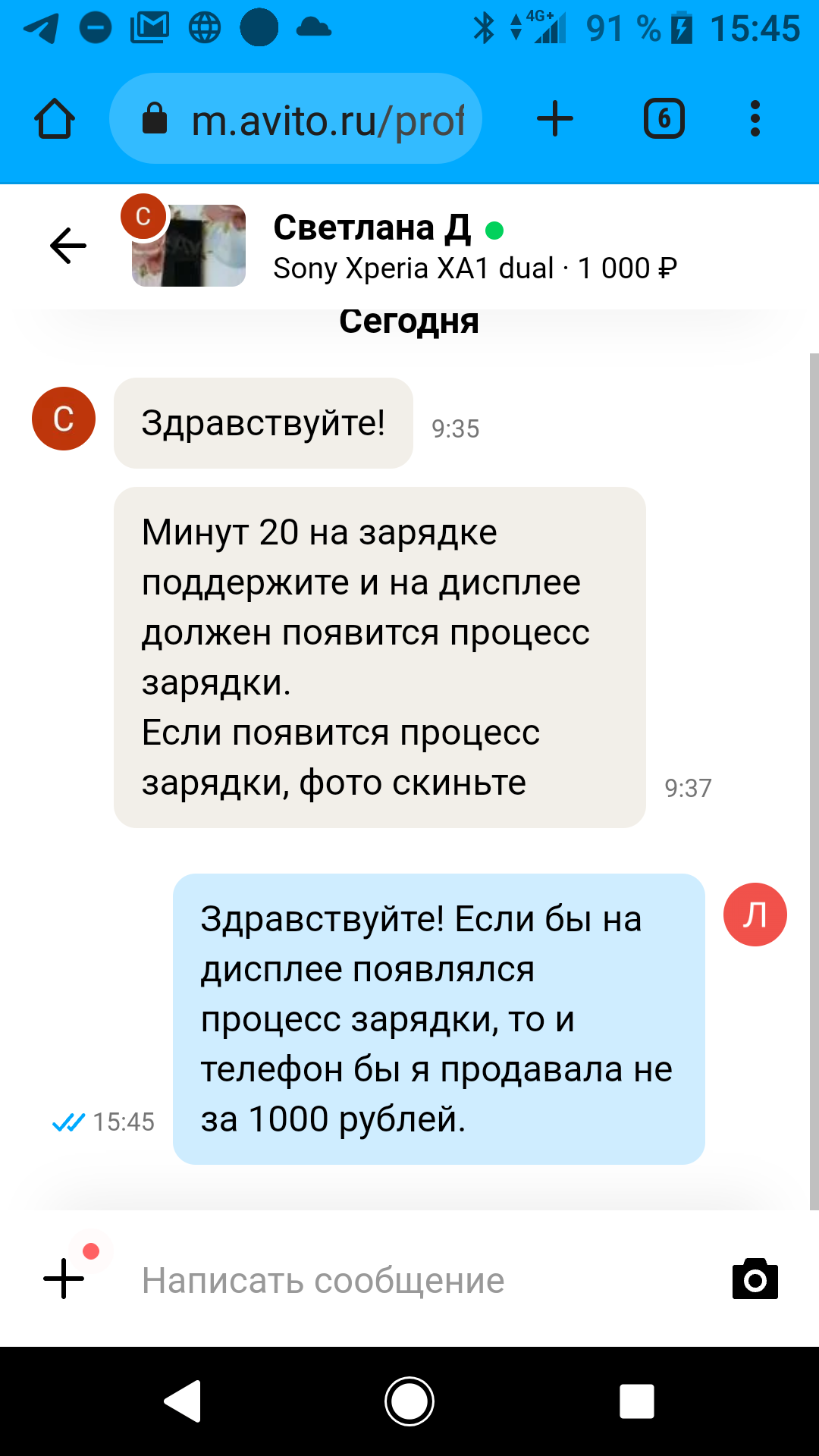This screenshot has width=819, height=1456.
Task: Open the browser home page
Action: (x=55, y=119)
